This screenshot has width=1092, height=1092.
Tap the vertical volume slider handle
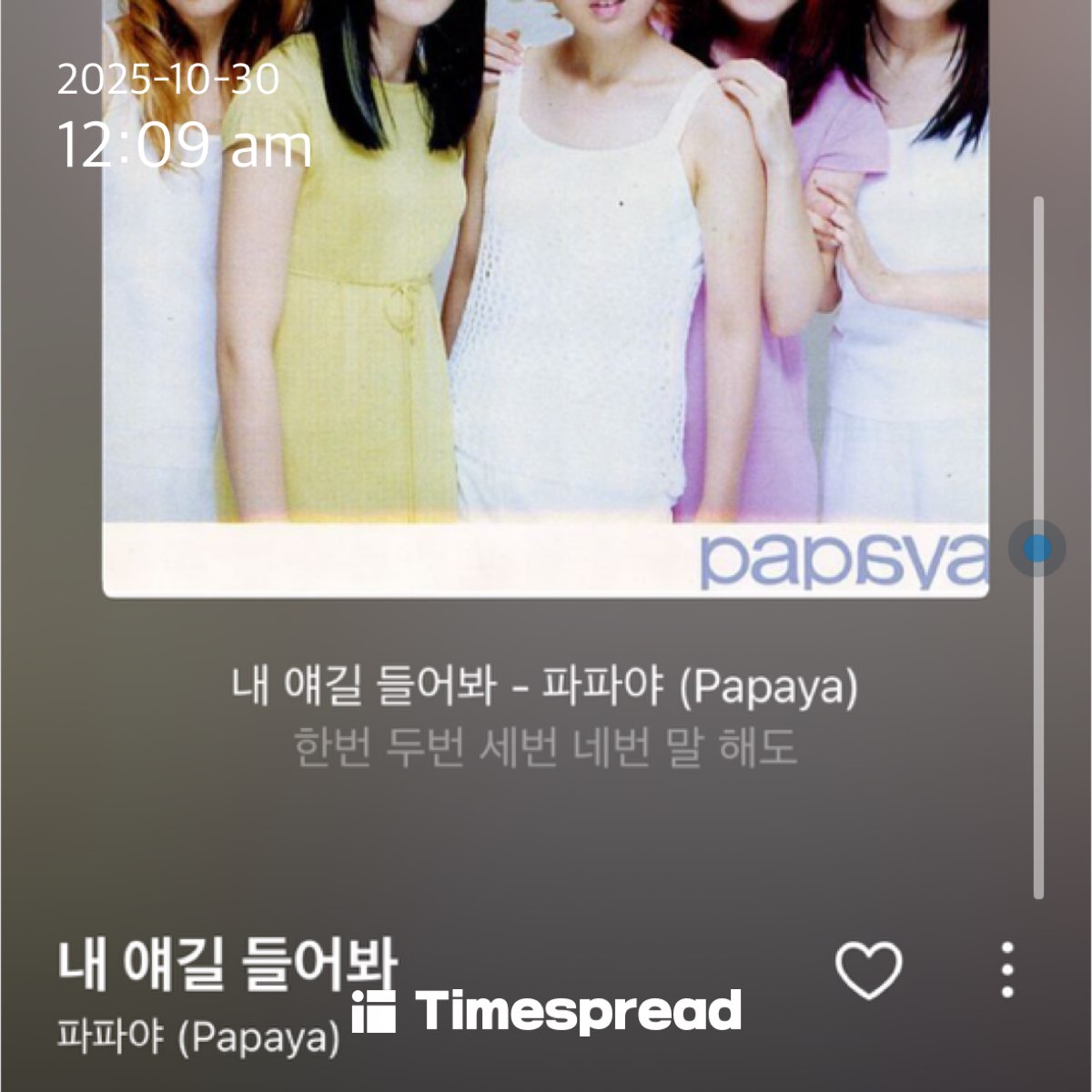point(1036,549)
